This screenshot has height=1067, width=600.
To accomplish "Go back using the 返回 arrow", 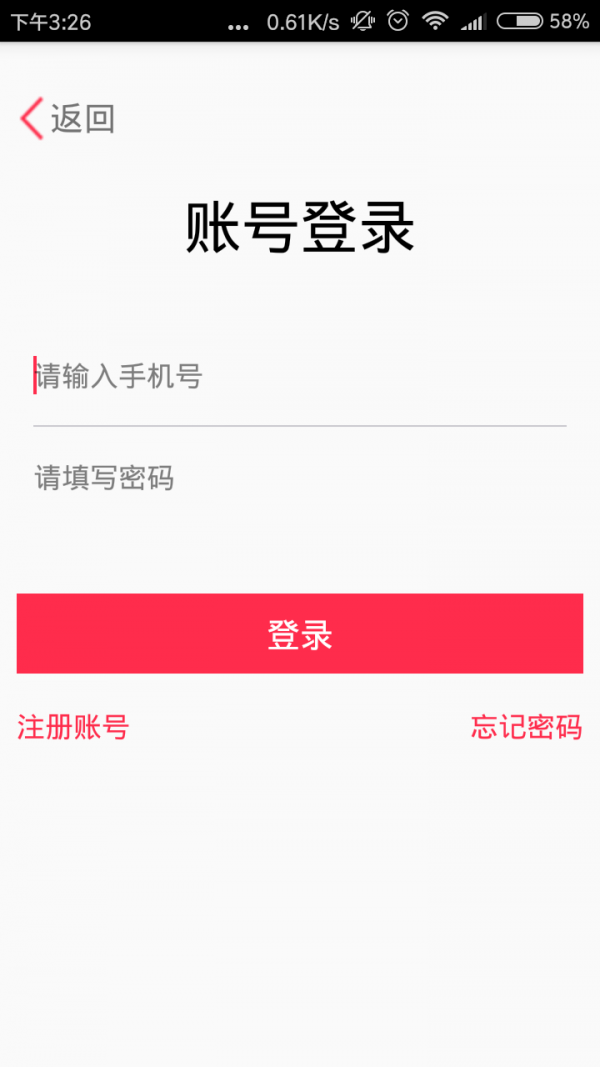I will (x=66, y=119).
